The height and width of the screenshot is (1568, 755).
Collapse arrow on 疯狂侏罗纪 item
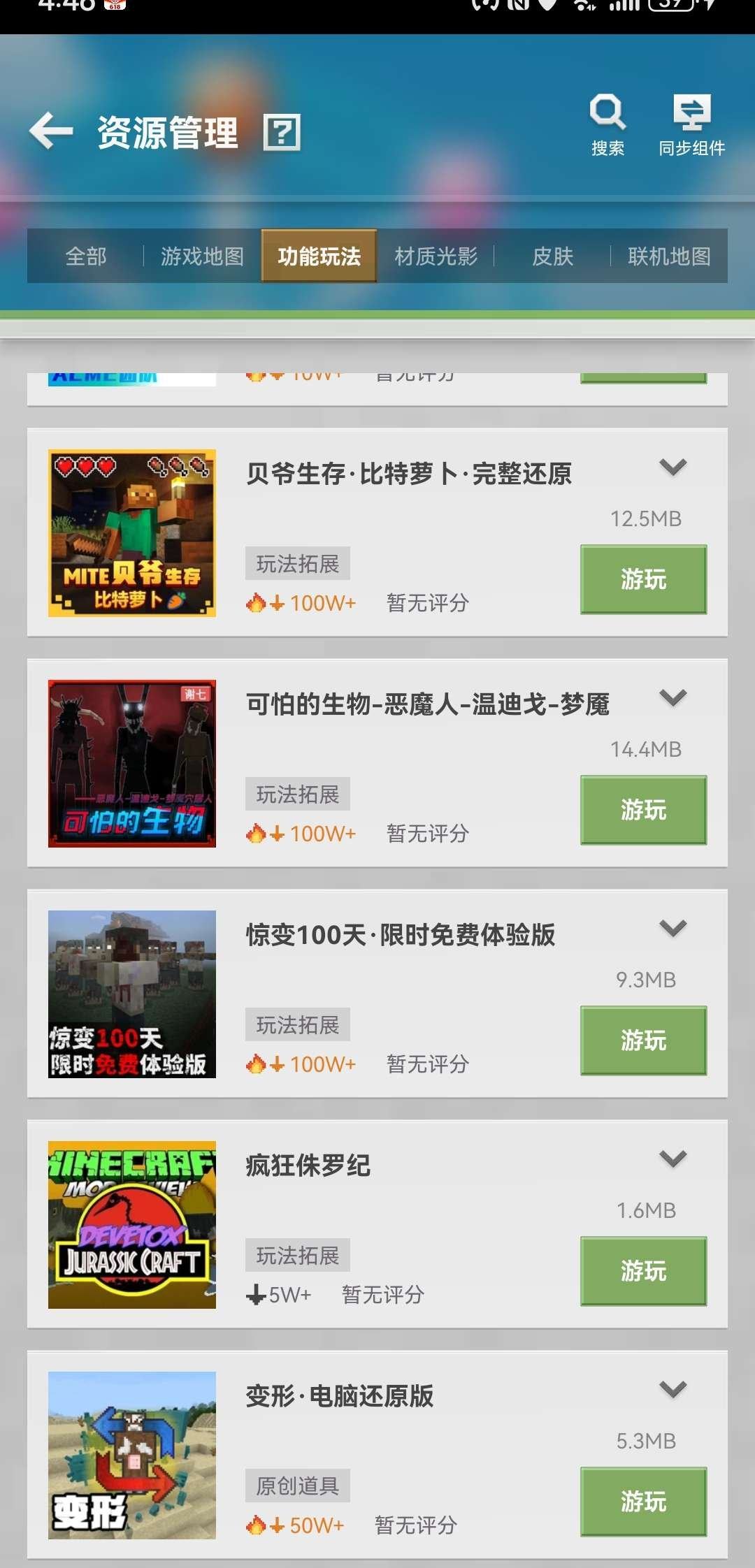673,1159
